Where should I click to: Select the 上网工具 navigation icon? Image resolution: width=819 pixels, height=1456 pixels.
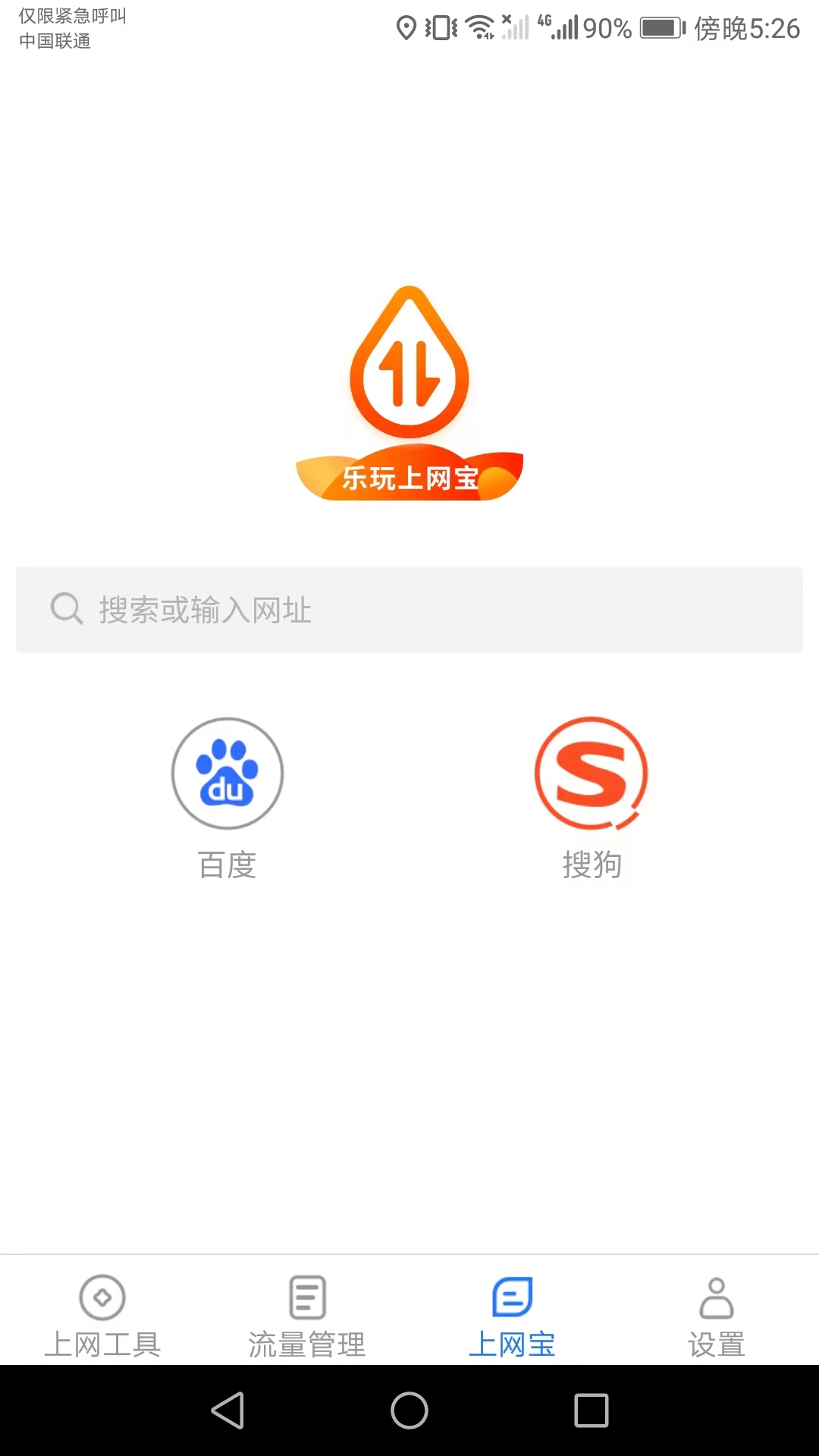pyautogui.click(x=102, y=1298)
